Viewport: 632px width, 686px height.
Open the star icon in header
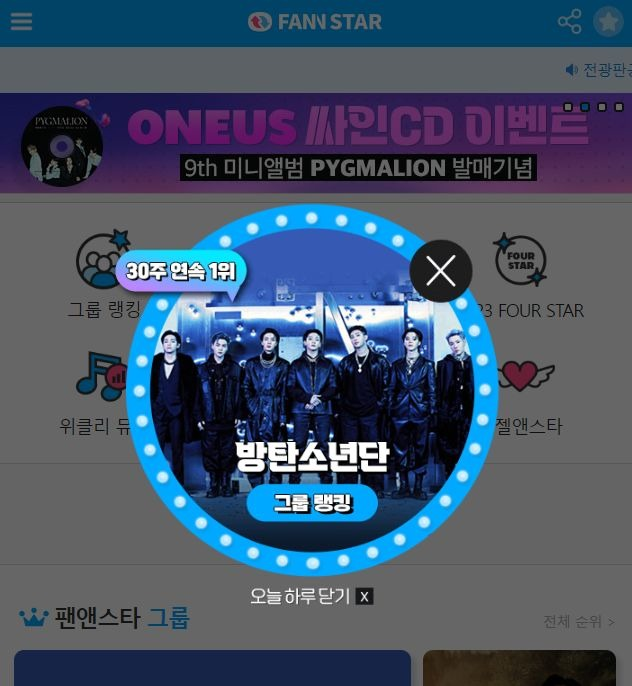(x=608, y=22)
